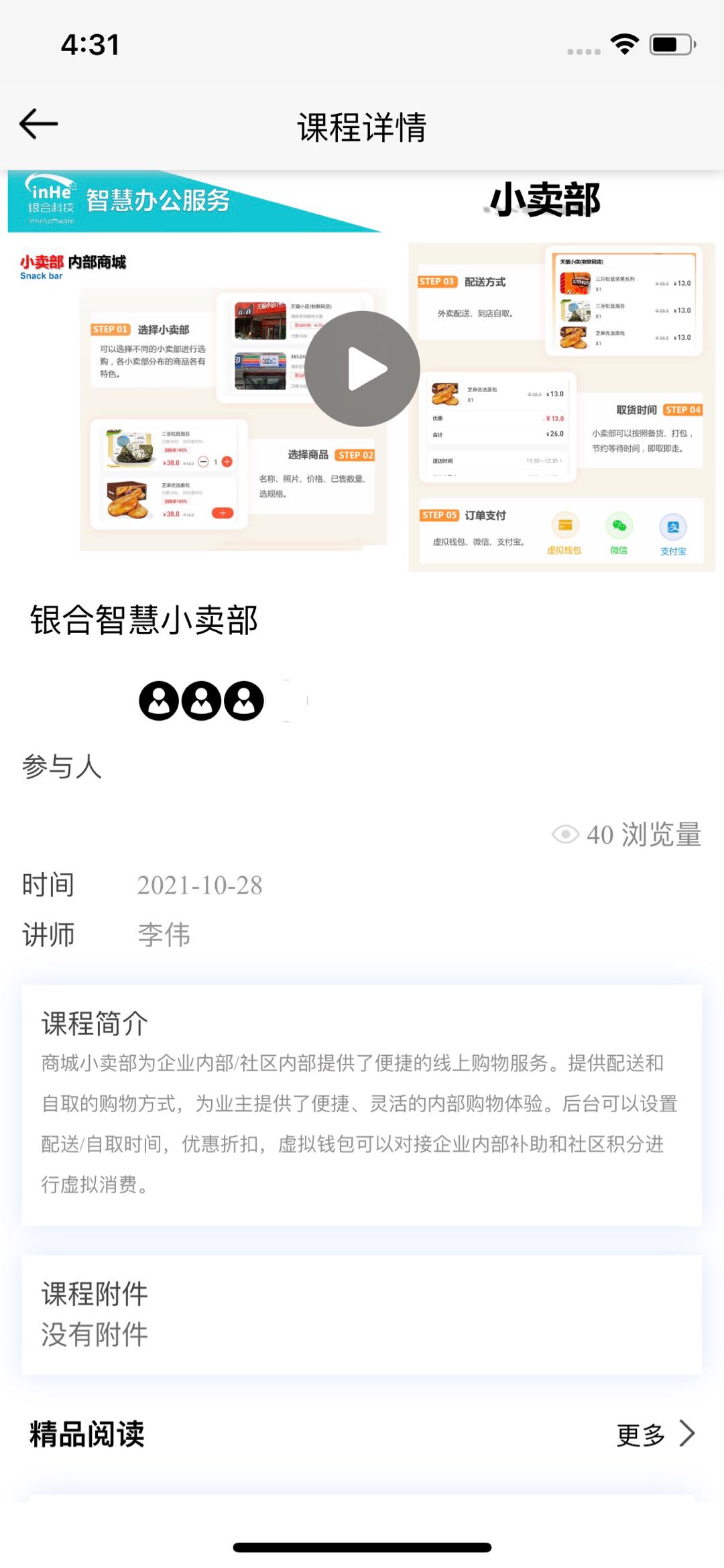Play the course video
This screenshot has width=724, height=1568.
click(363, 369)
